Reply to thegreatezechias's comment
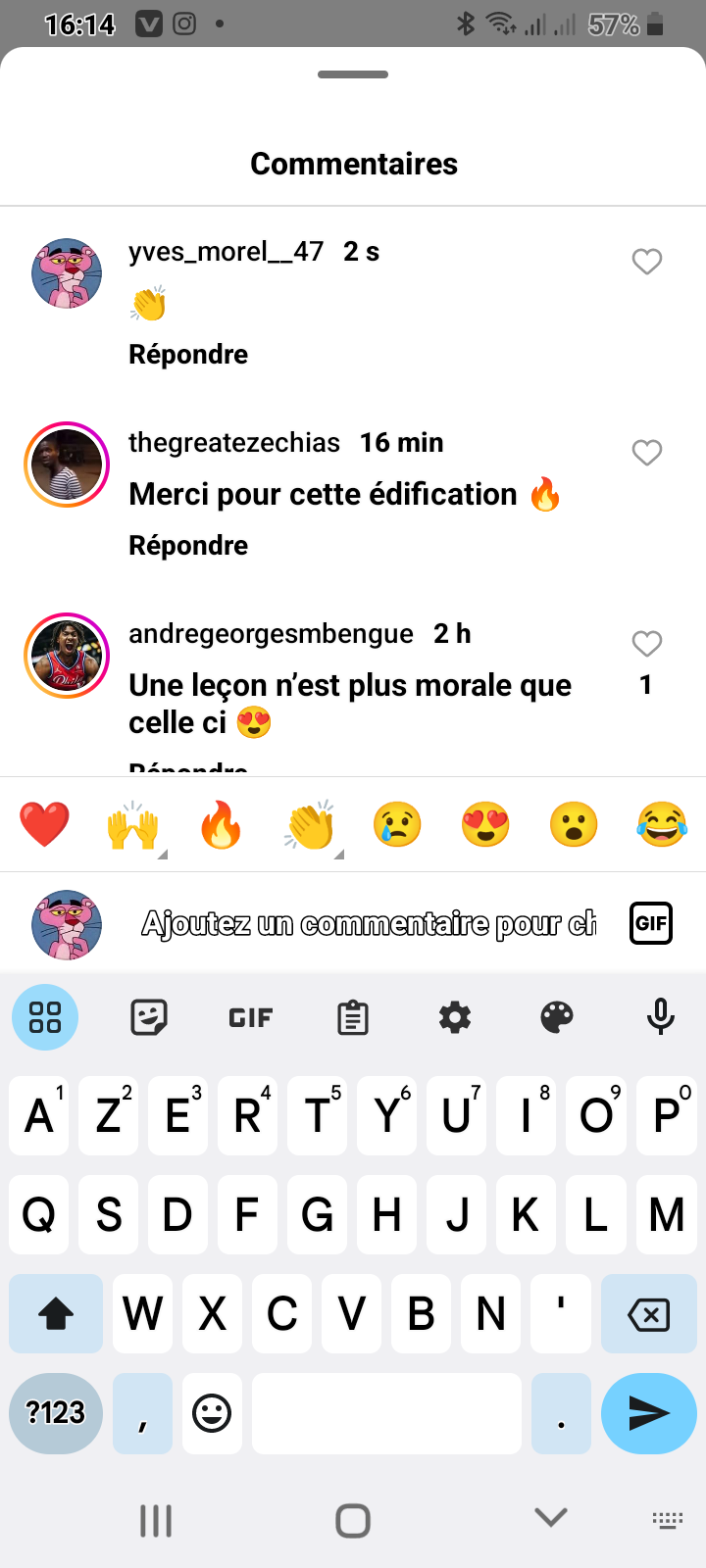 tap(188, 545)
